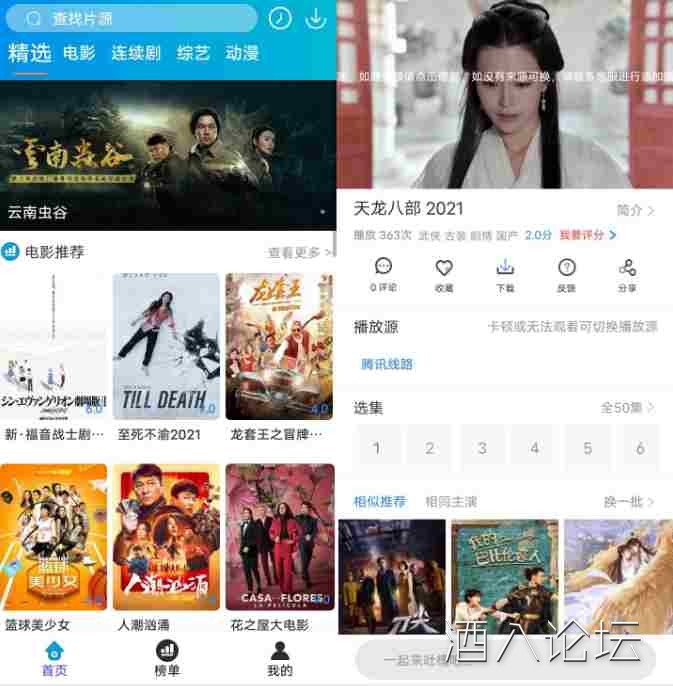Select the 腾讯线路 playback source
Image resolution: width=673 pixels, height=686 pixels.
coord(387,364)
